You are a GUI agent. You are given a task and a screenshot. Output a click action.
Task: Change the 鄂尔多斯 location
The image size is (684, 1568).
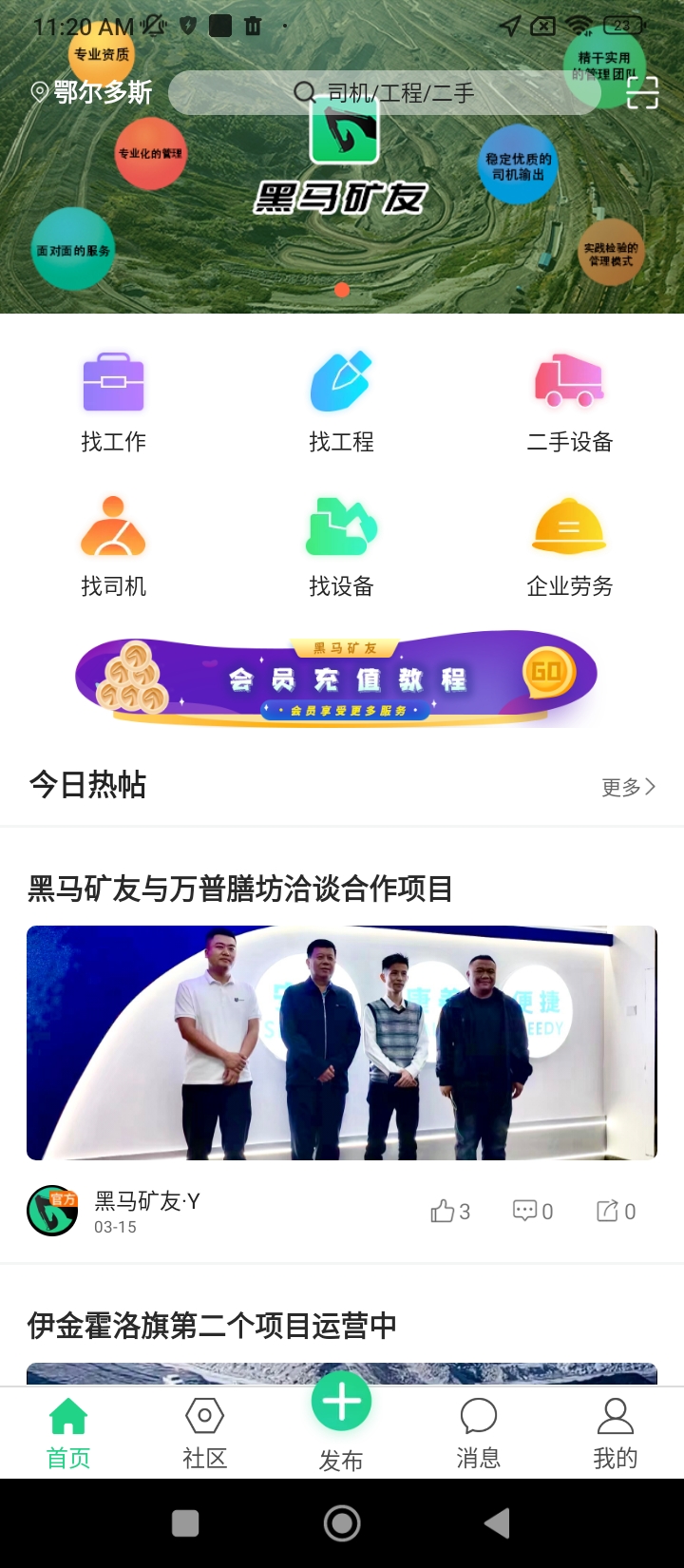click(92, 92)
